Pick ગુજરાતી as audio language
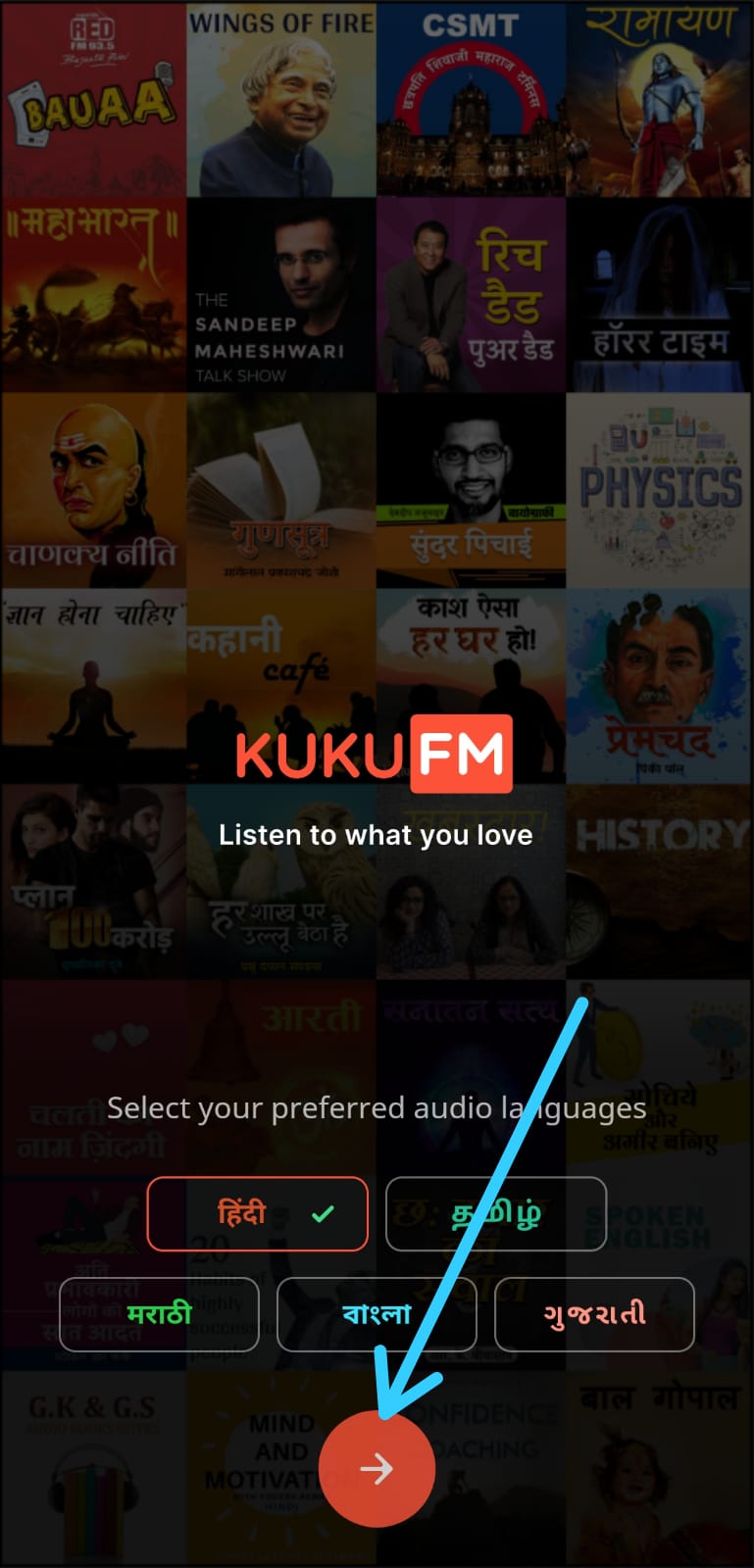This screenshot has width=754, height=1568. (x=594, y=1314)
